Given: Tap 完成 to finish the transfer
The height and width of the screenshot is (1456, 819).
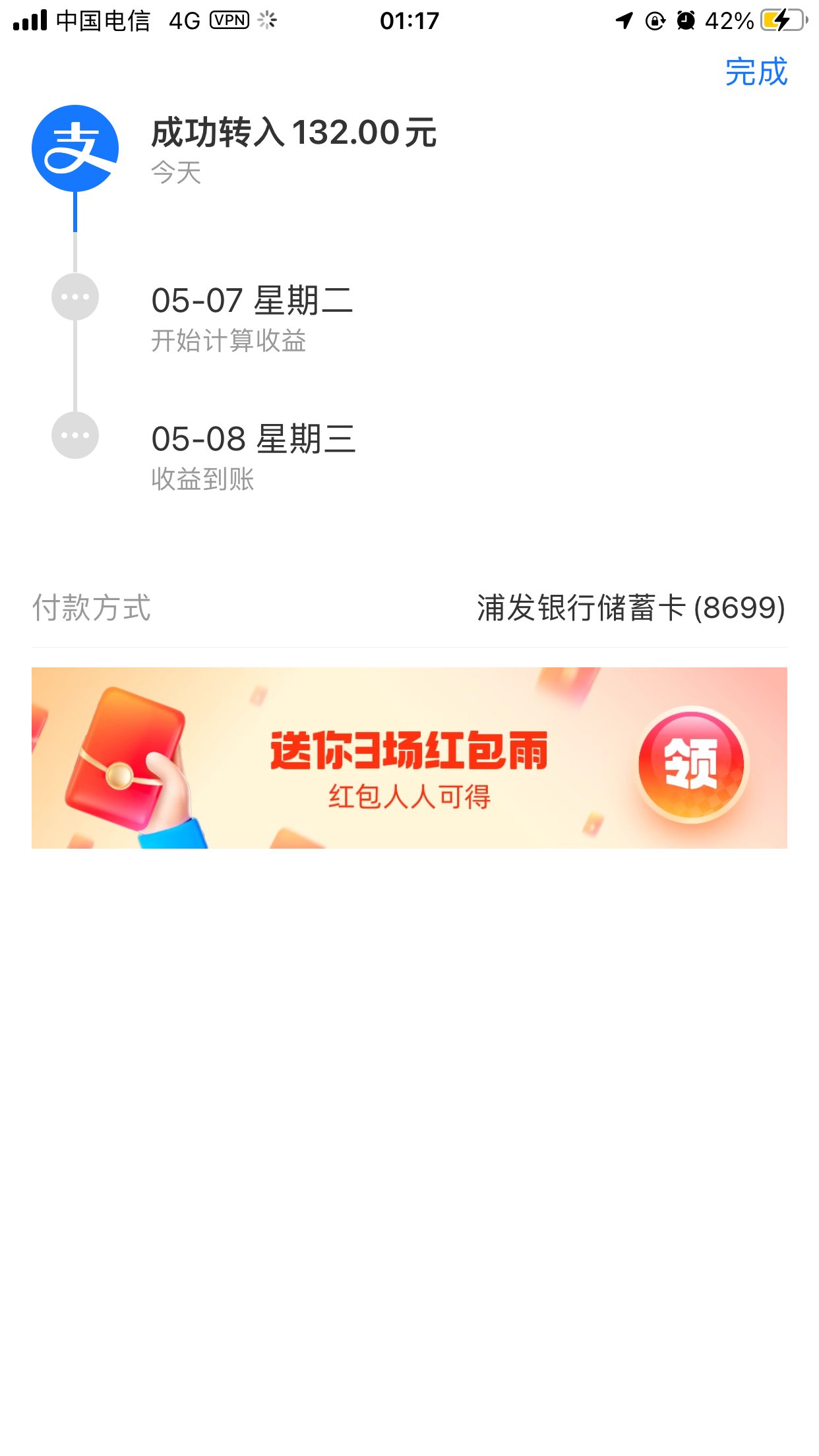Looking at the screenshot, I should point(756,72).
